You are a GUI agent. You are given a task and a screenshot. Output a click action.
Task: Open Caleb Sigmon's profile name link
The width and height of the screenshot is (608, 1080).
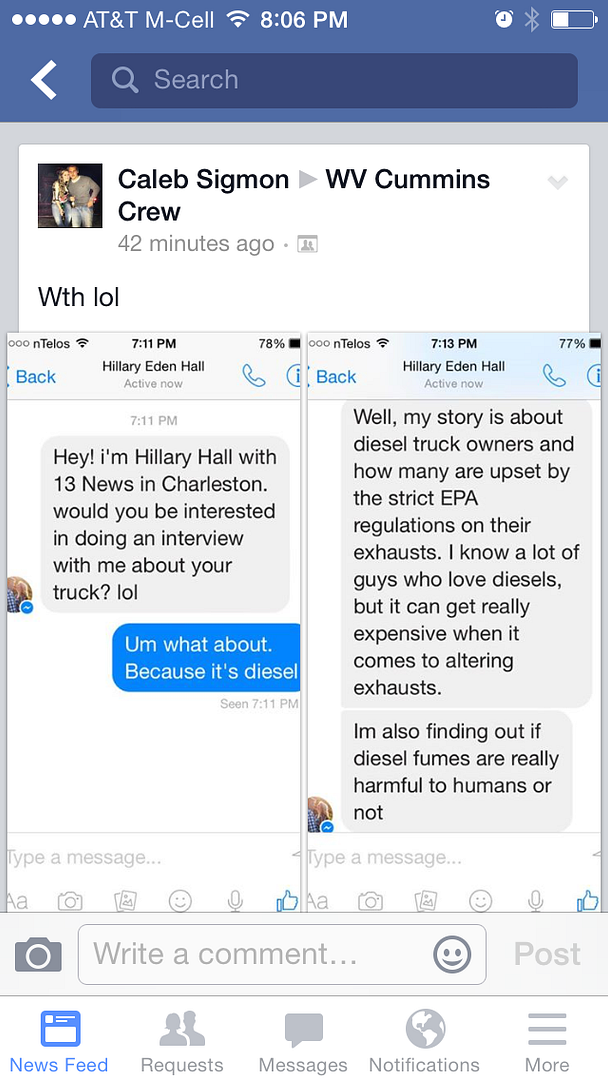pos(203,180)
